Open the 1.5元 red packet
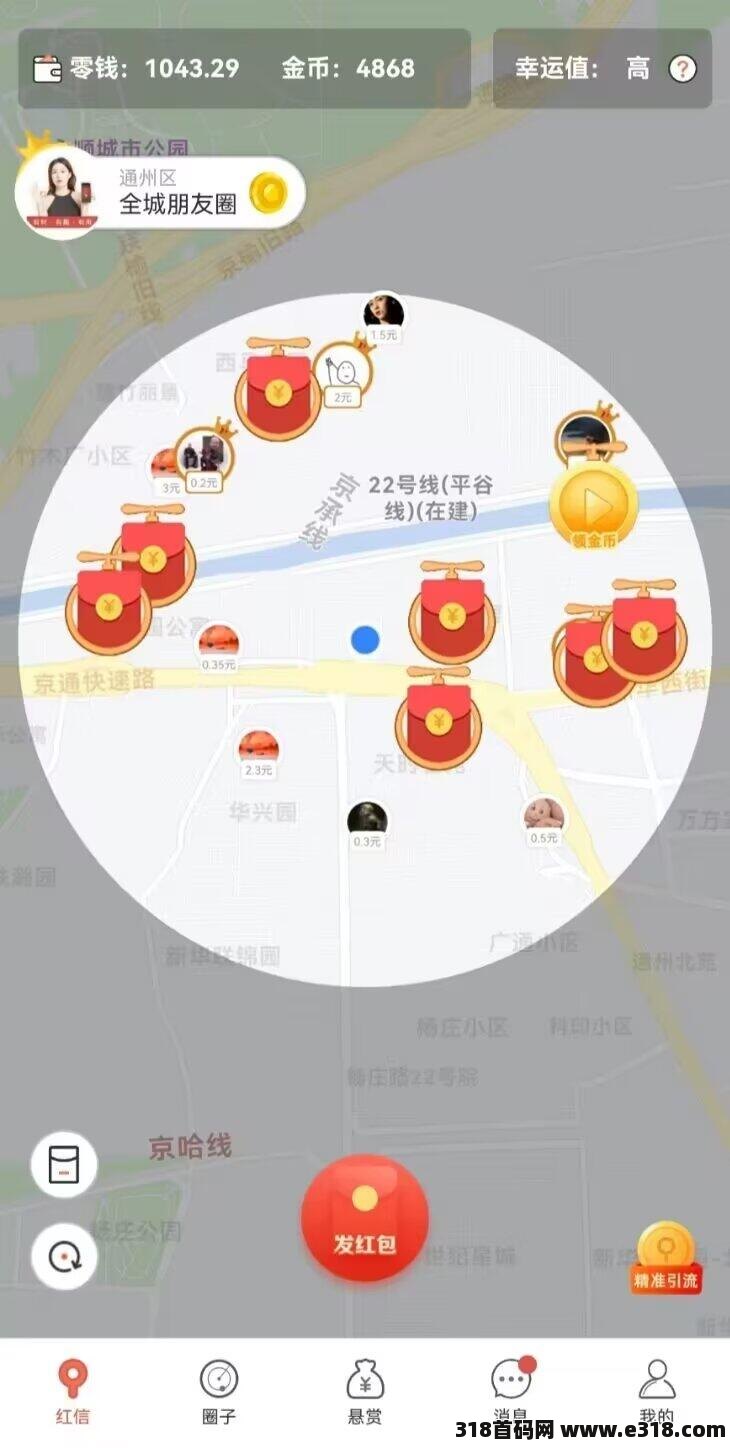Image resolution: width=730 pixels, height=1448 pixels. [383, 313]
